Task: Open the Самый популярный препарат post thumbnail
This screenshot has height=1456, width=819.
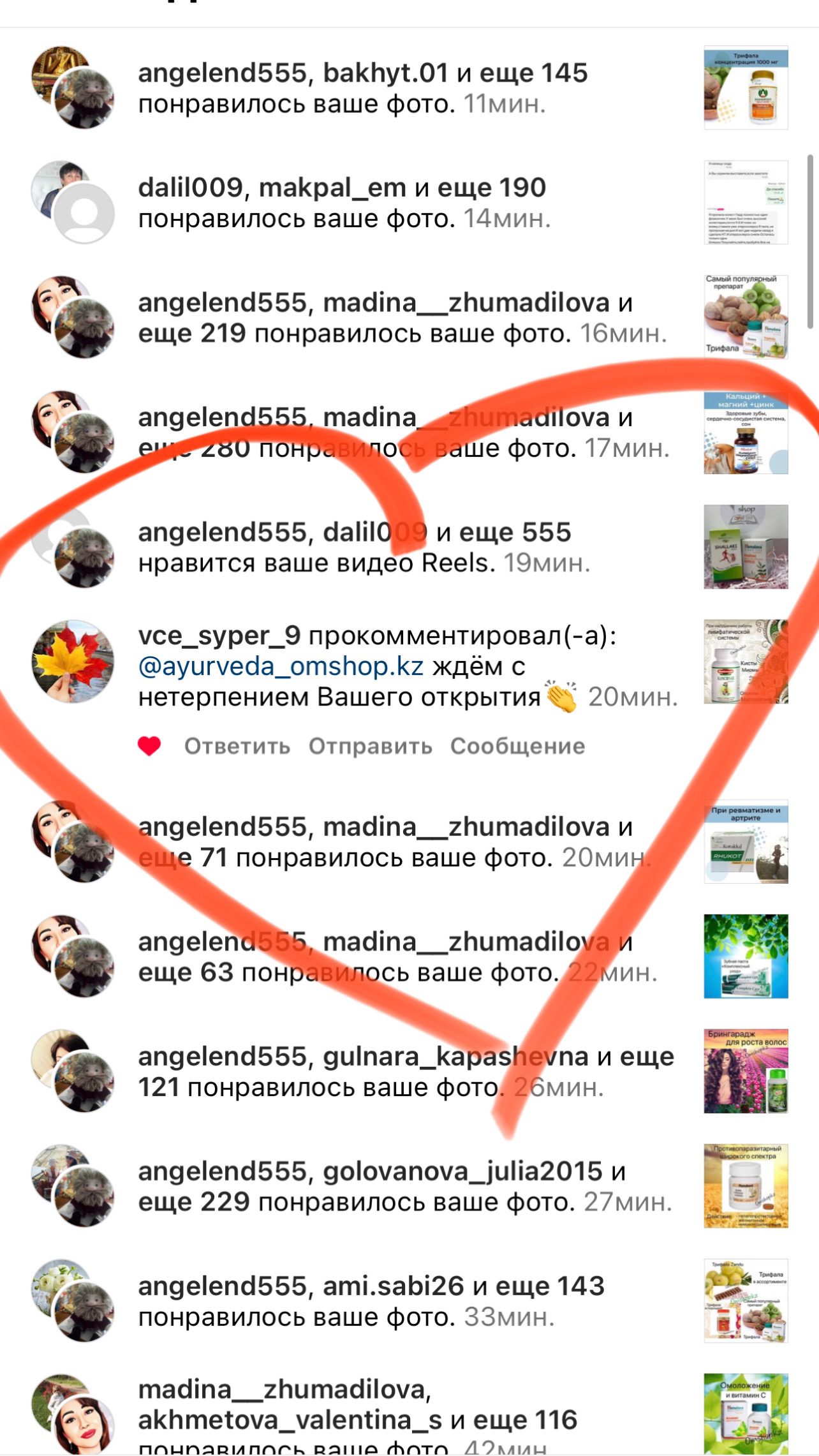Action: (745, 317)
